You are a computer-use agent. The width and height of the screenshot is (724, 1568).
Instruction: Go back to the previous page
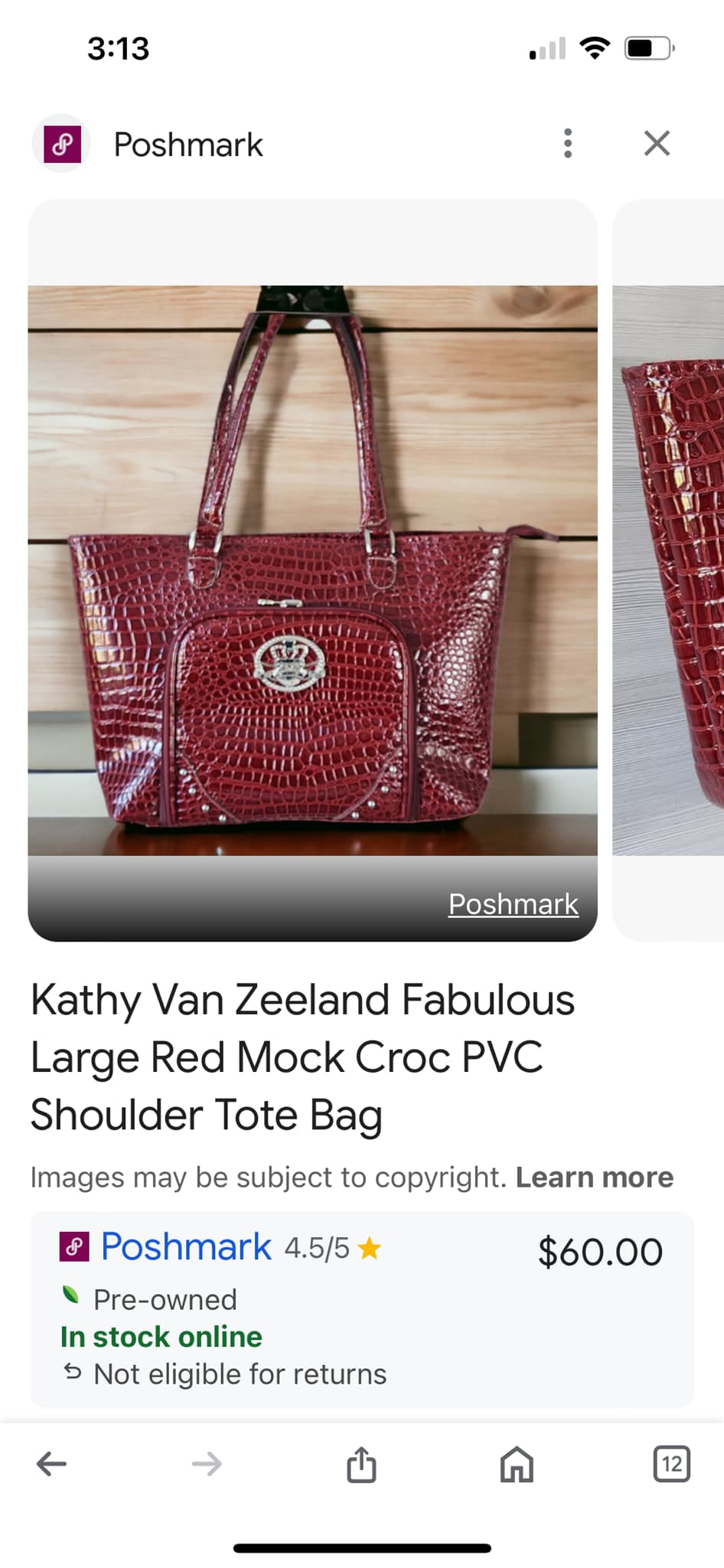click(52, 1464)
